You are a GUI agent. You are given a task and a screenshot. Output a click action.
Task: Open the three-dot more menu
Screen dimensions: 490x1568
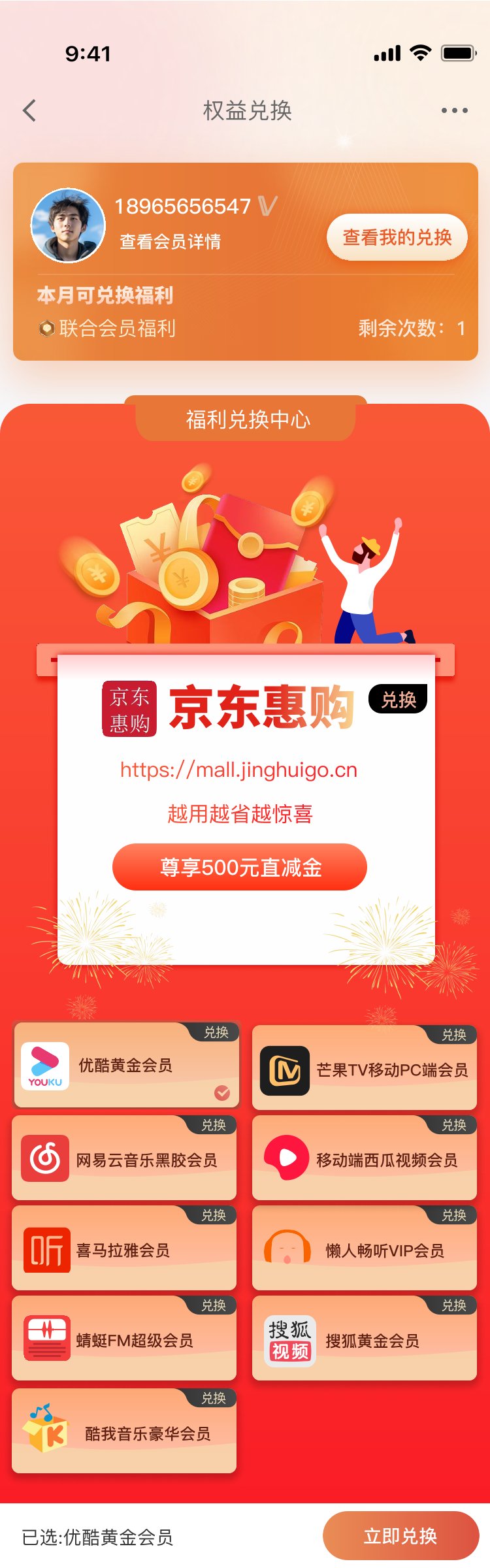tap(454, 110)
